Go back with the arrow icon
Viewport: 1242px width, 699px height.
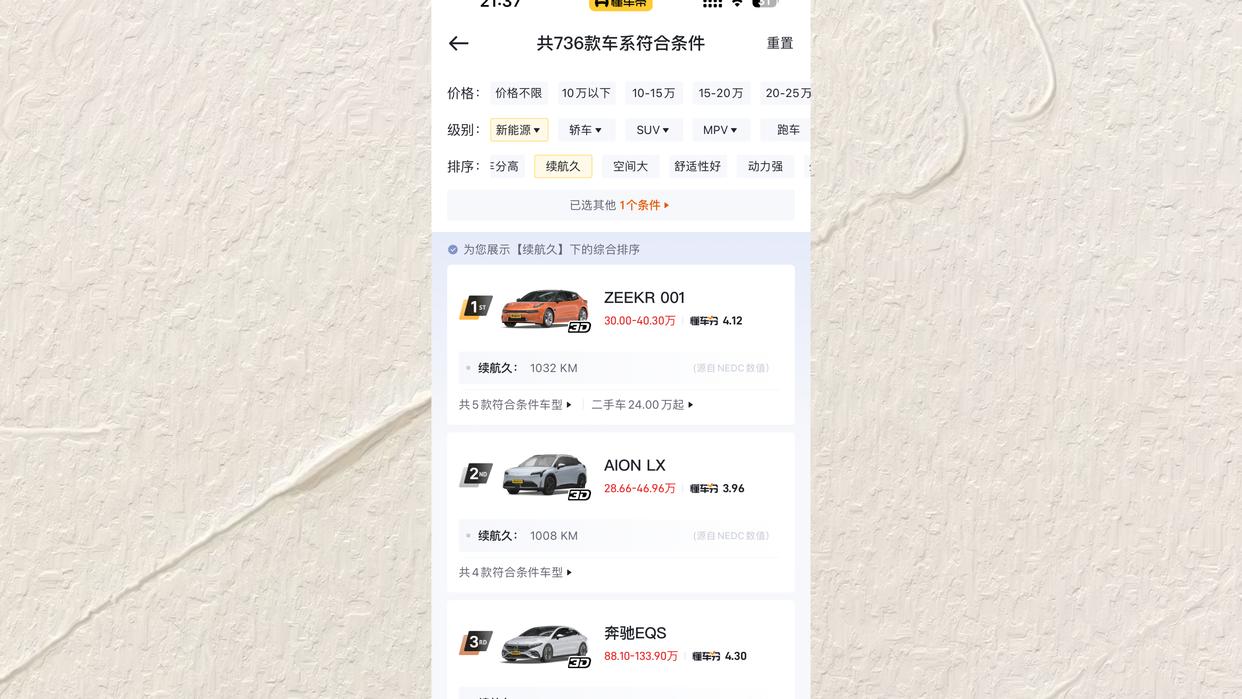(x=459, y=43)
